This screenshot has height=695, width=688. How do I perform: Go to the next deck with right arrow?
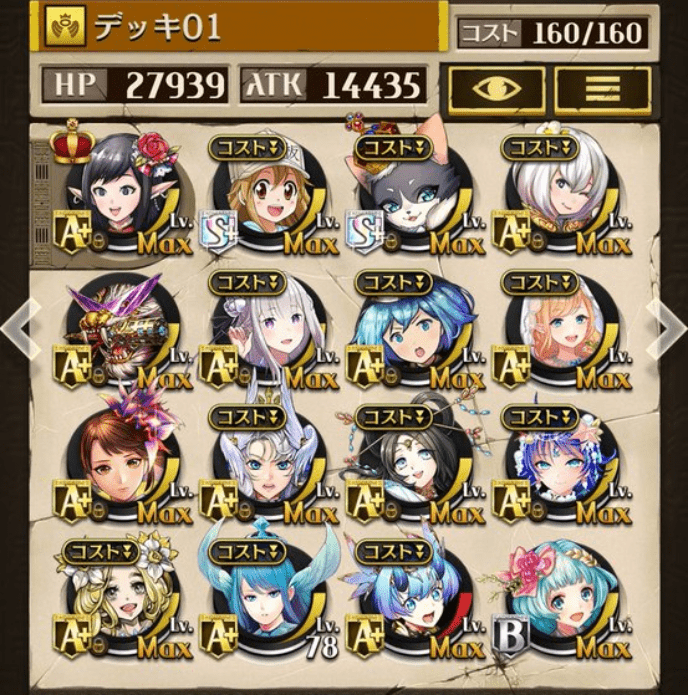[667, 325]
